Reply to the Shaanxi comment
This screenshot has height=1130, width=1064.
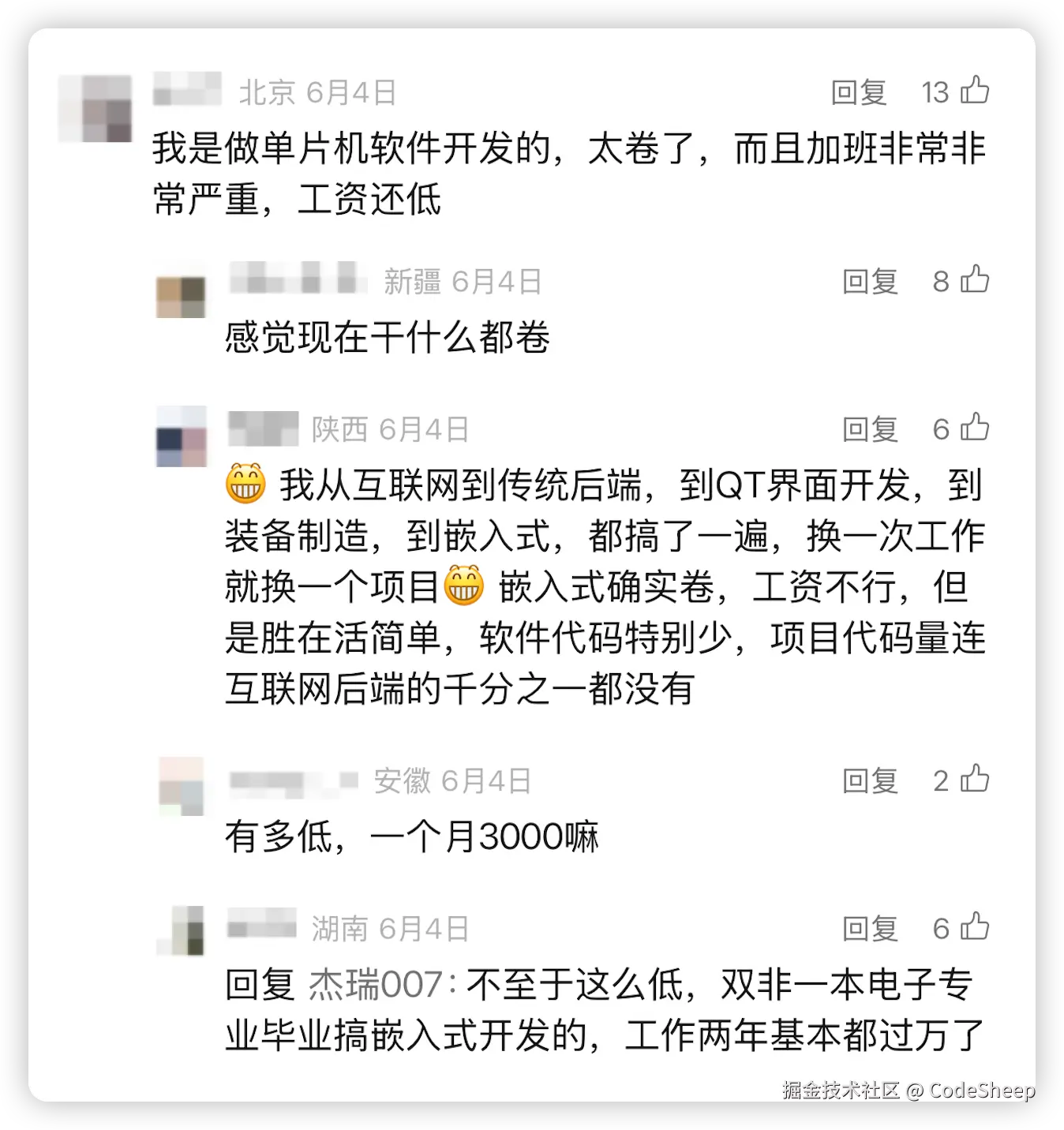tap(870, 430)
